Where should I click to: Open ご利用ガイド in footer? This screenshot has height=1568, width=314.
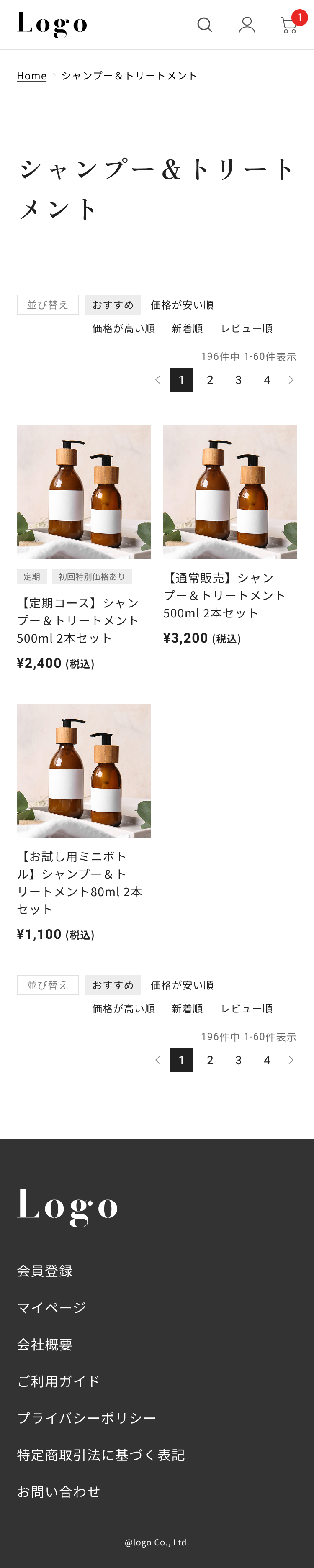(59, 1381)
